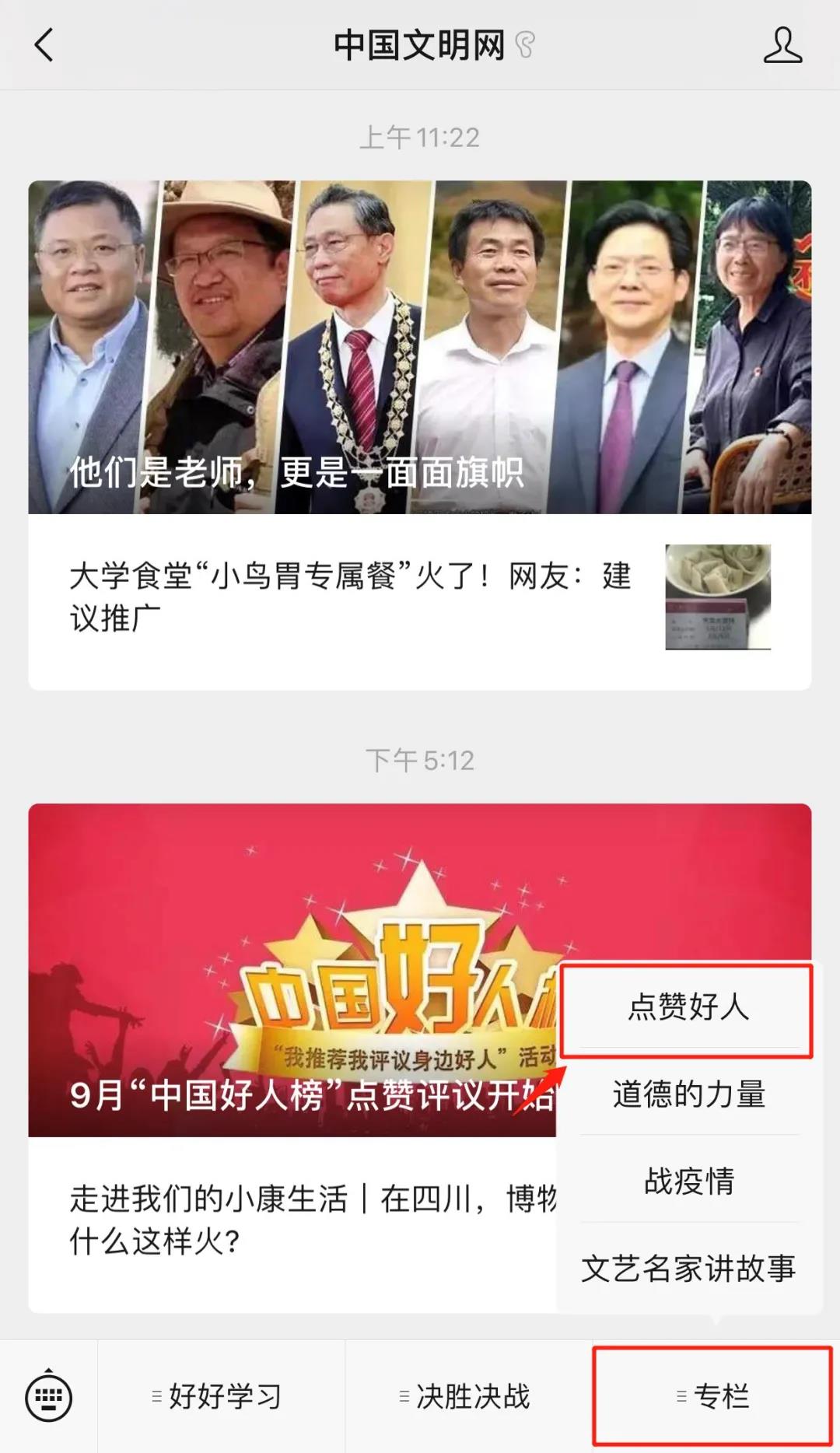The height and width of the screenshot is (1453, 840).
Task: Toggle the 专栏 bottom menu
Action: (713, 1397)
